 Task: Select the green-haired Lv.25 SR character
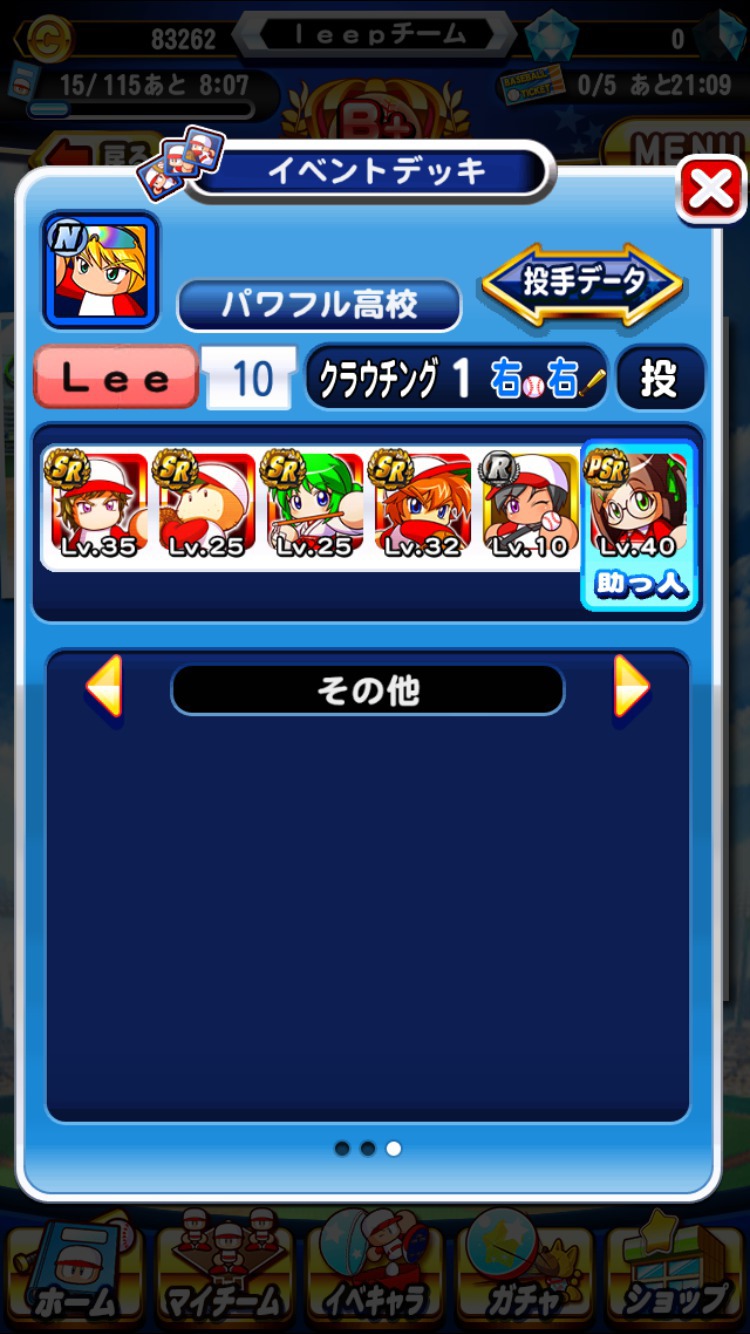point(313,505)
